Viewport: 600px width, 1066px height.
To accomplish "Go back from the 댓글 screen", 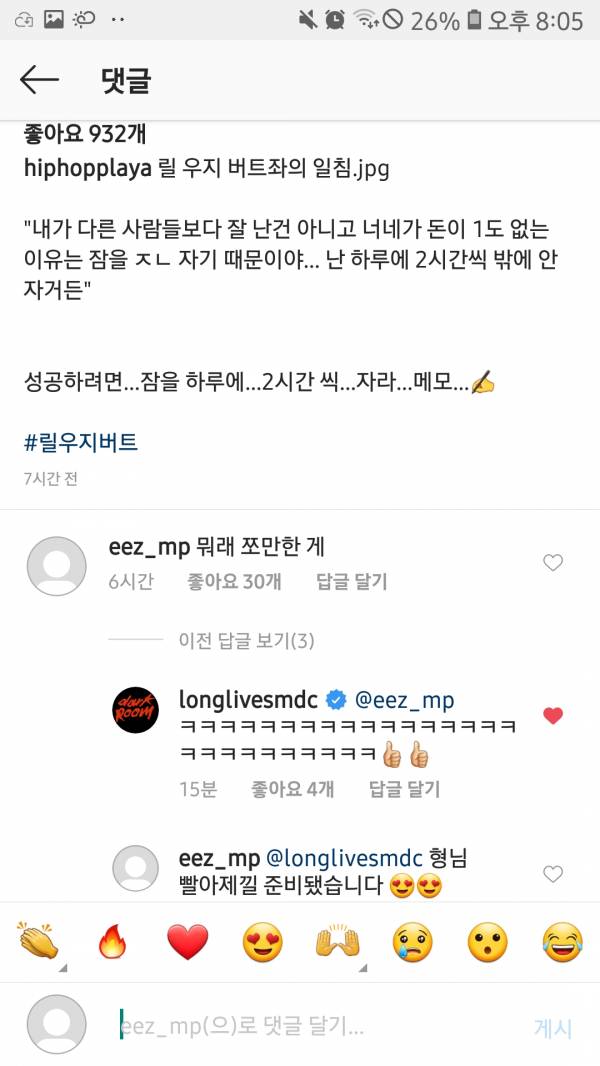I will tap(39, 80).
